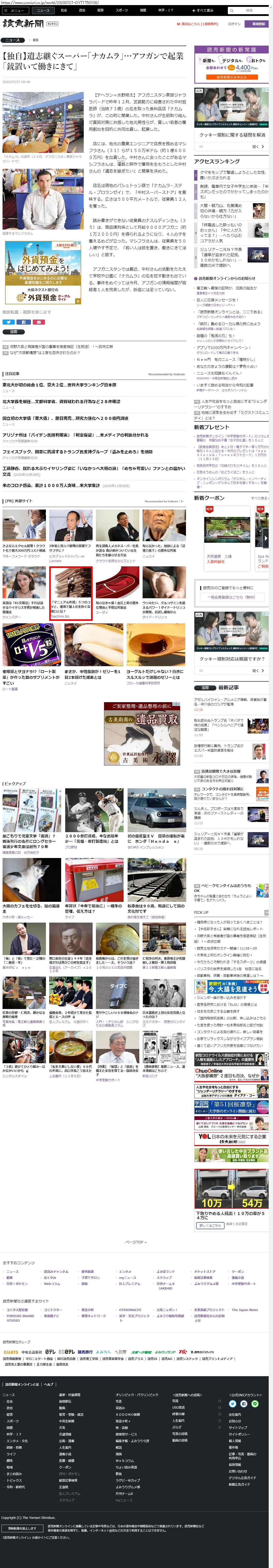Switch to the 政治 section tab

point(82,10)
